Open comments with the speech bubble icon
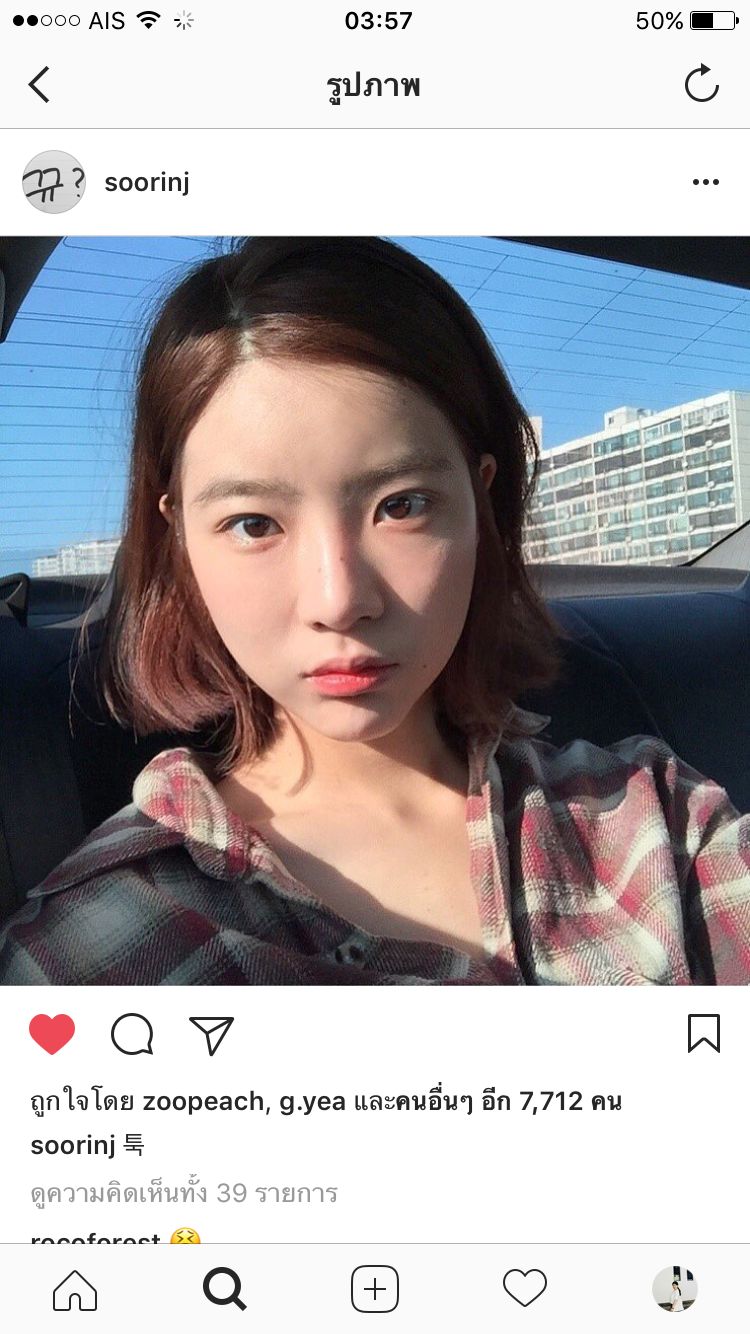750x1334 pixels. 132,1034
